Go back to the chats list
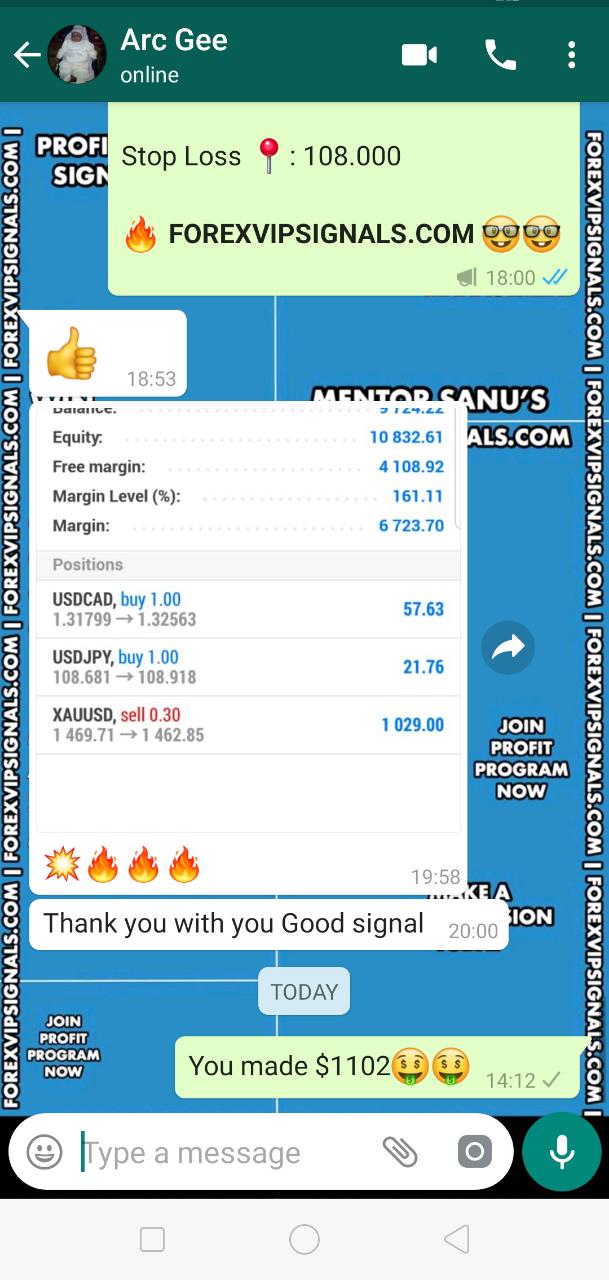Image resolution: width=609 pixels, height=1280 pixels. click(27, 55)
